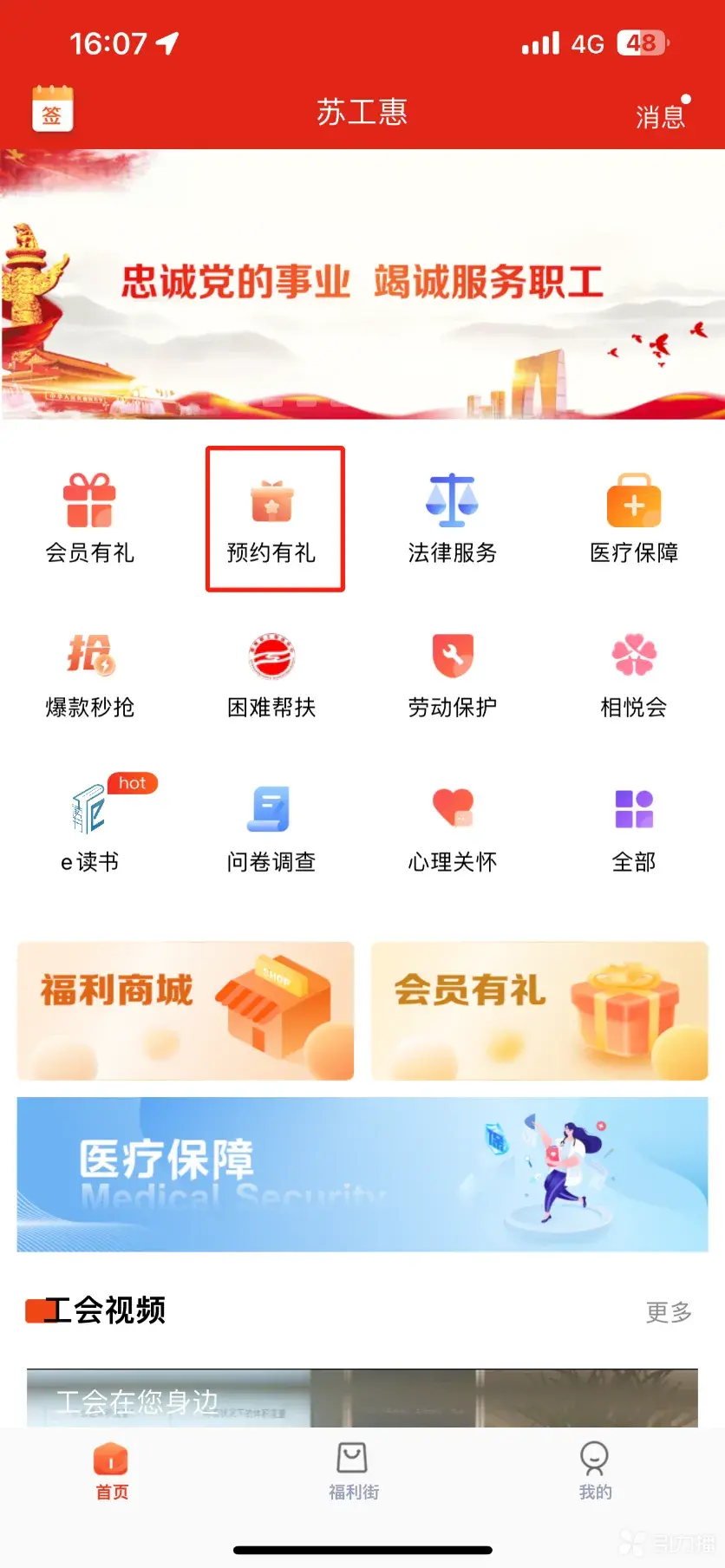Viewport: 725px width, 1568px height.
Task: Open 爆款秒抢 flash deals
Action: click(x=89, y=673)
